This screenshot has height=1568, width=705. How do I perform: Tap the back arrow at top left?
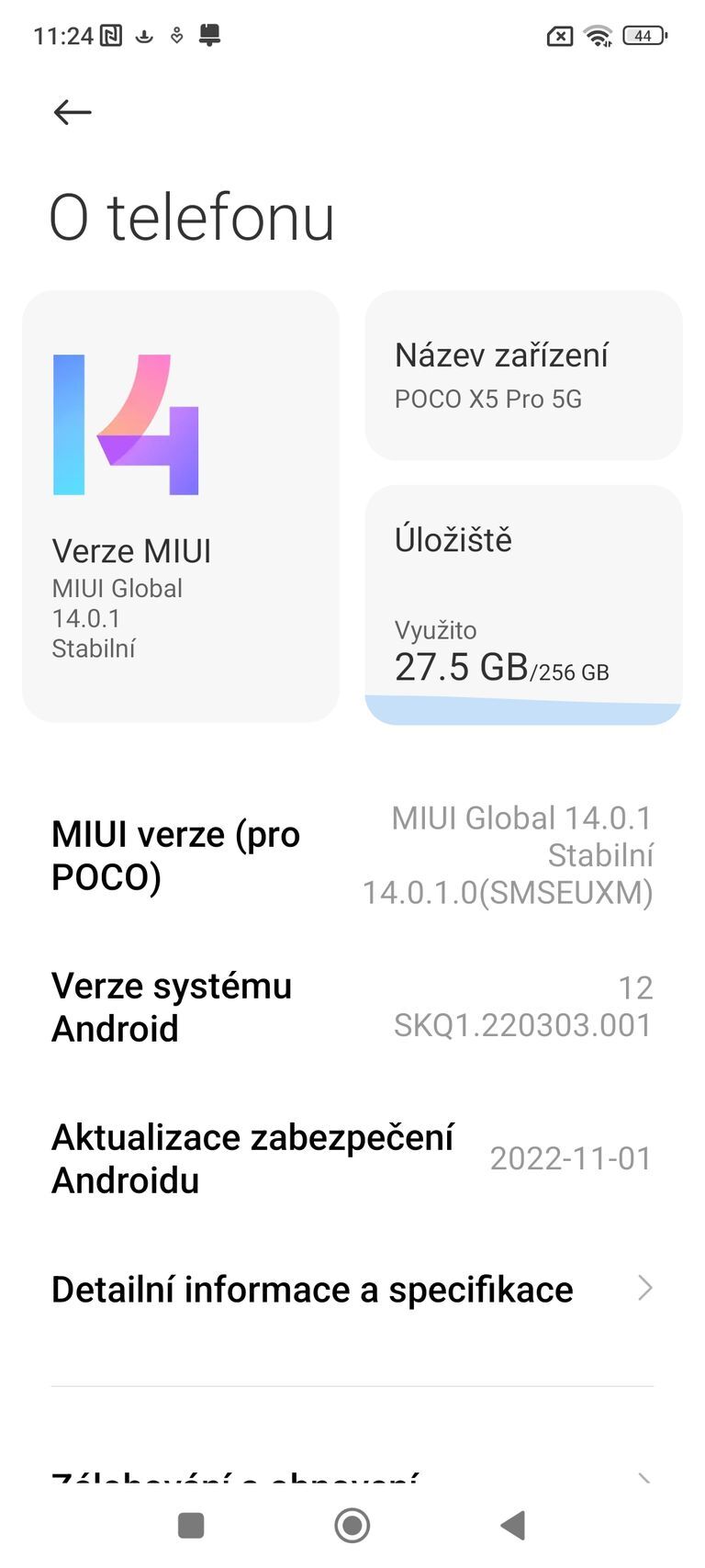point(71,111)
